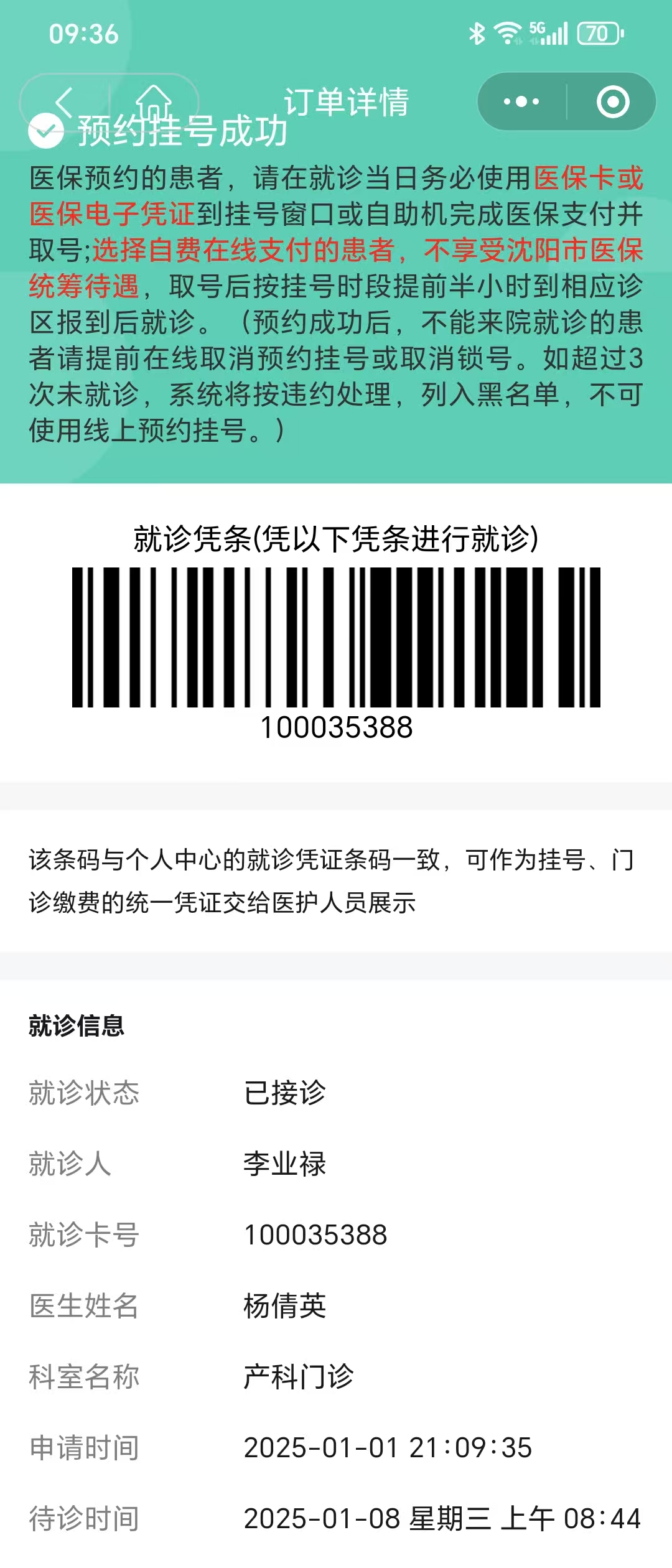Close the mini program with the circle button

tap(612, 101)
